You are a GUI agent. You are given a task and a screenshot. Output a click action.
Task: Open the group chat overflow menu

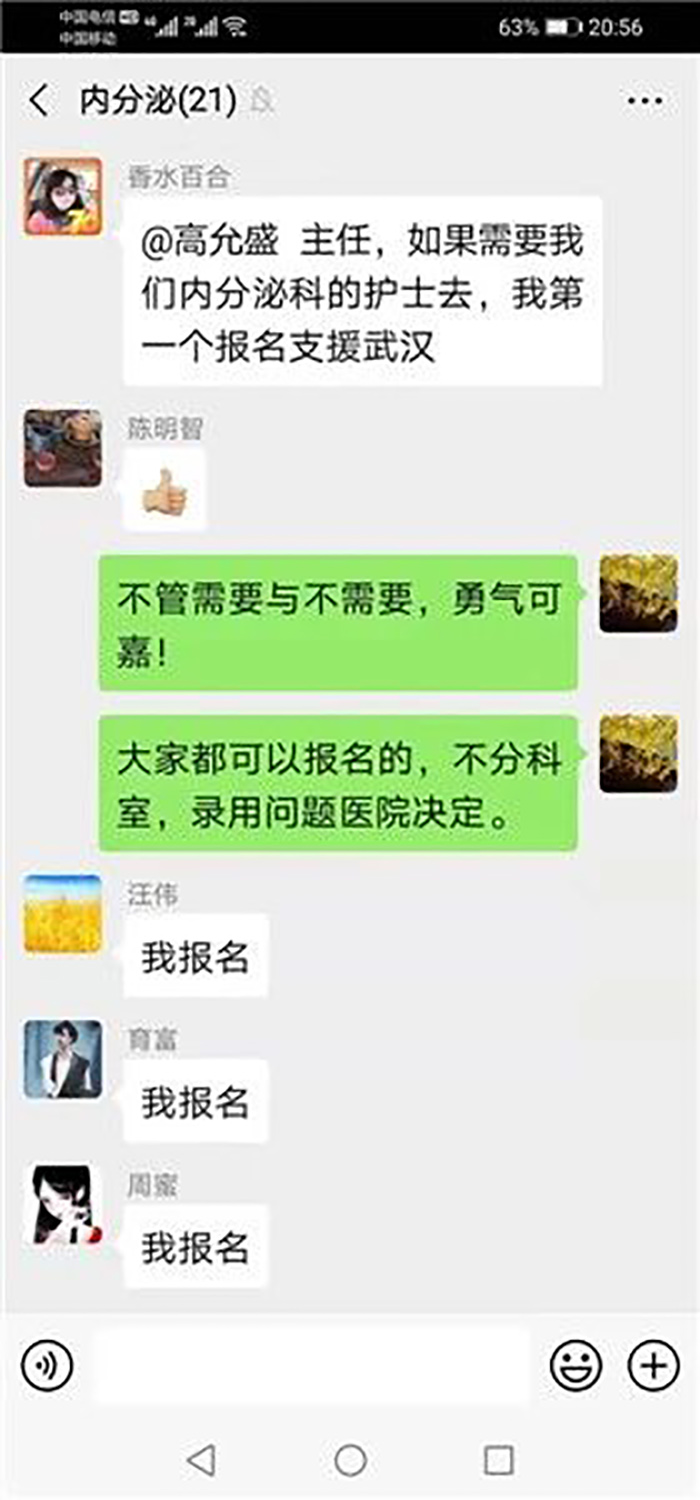645,101
